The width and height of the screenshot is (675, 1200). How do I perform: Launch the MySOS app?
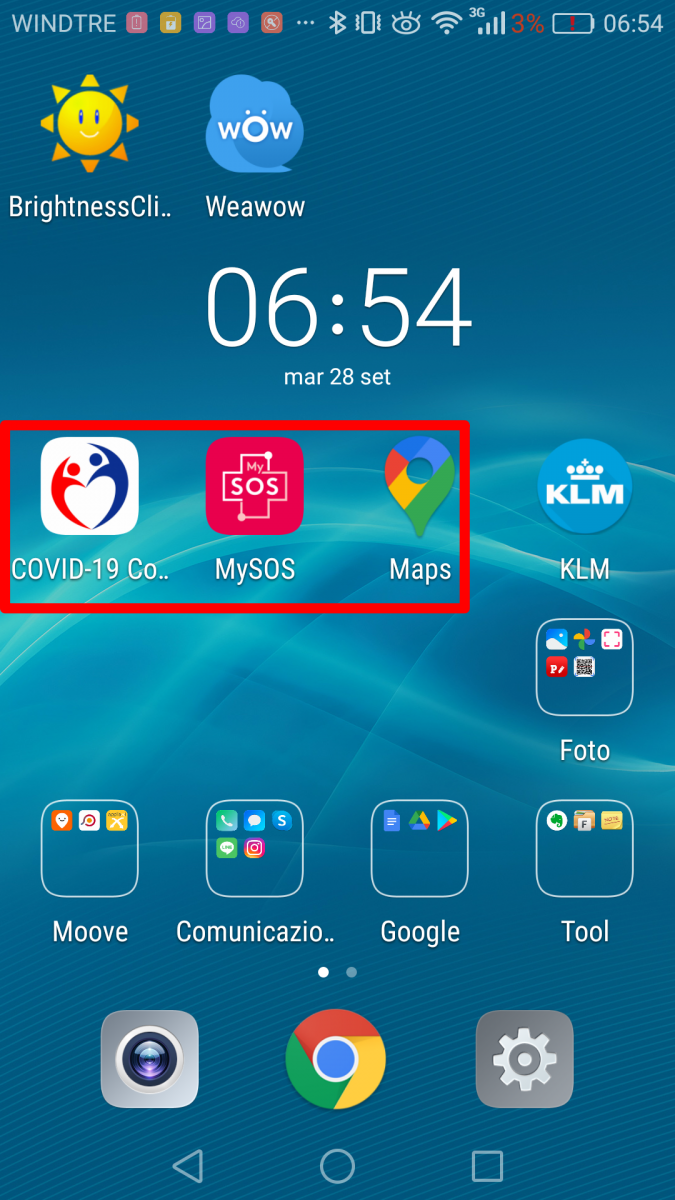point(254,486)
